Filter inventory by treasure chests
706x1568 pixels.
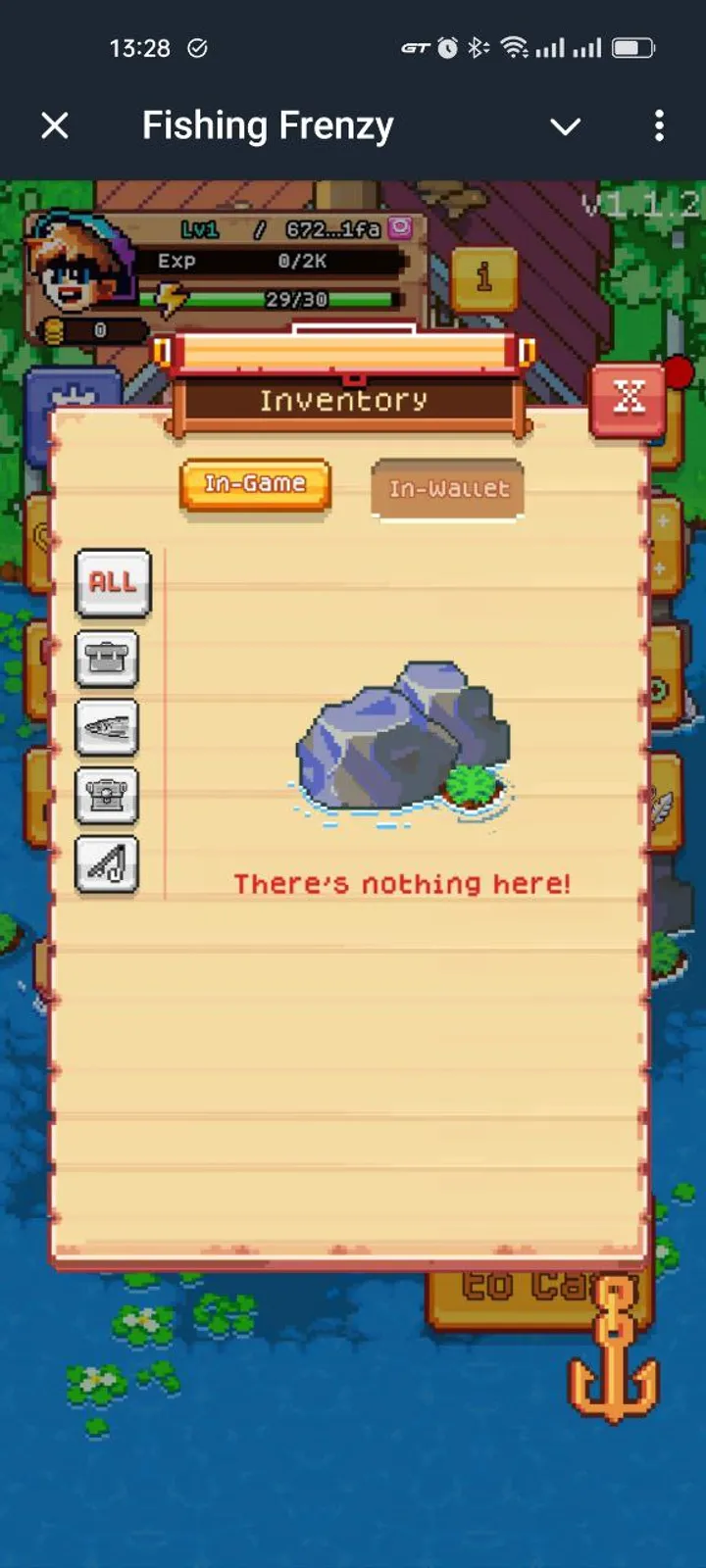(x=108, y=795)
